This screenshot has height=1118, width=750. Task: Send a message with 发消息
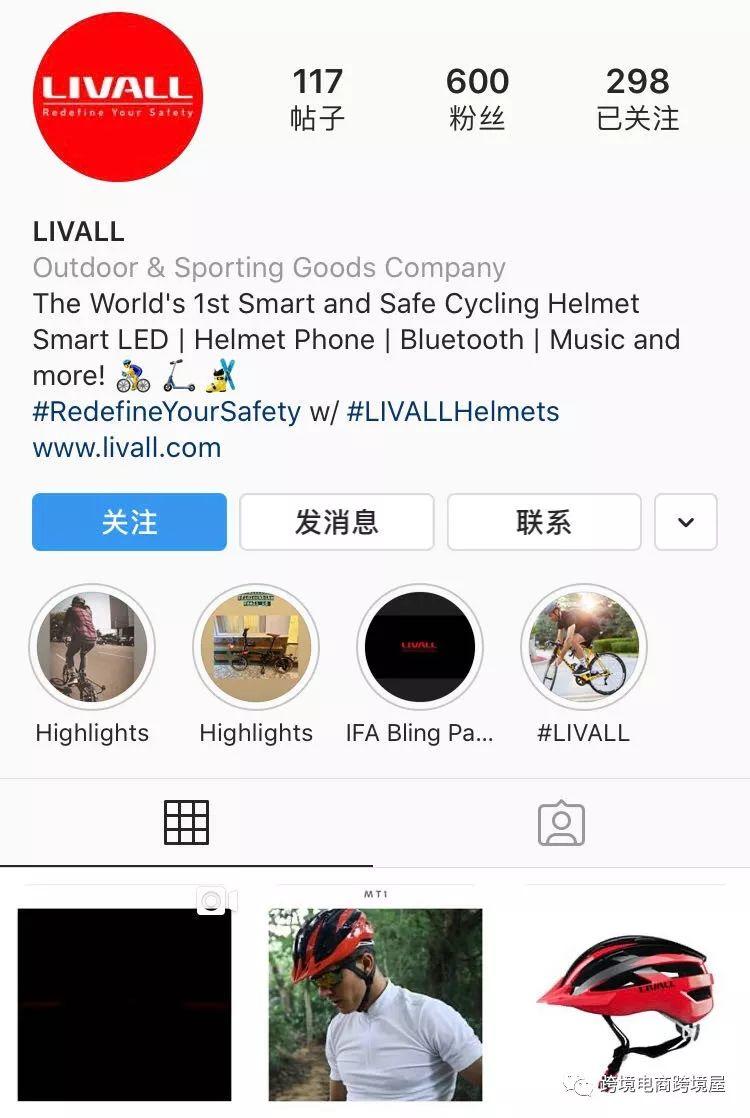[x=336, y=522]
